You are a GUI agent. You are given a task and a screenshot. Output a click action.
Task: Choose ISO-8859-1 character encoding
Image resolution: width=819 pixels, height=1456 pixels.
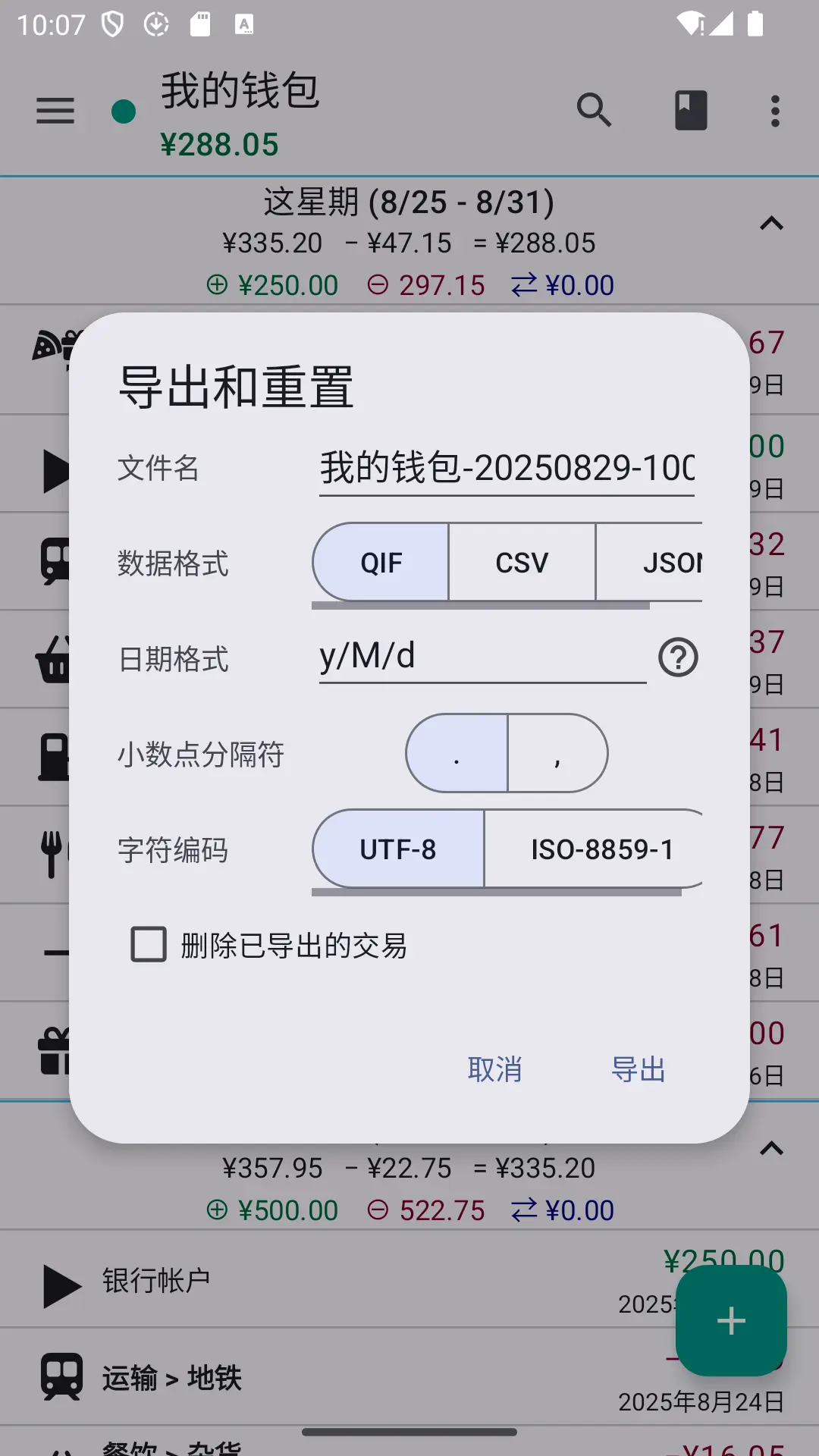595,849
